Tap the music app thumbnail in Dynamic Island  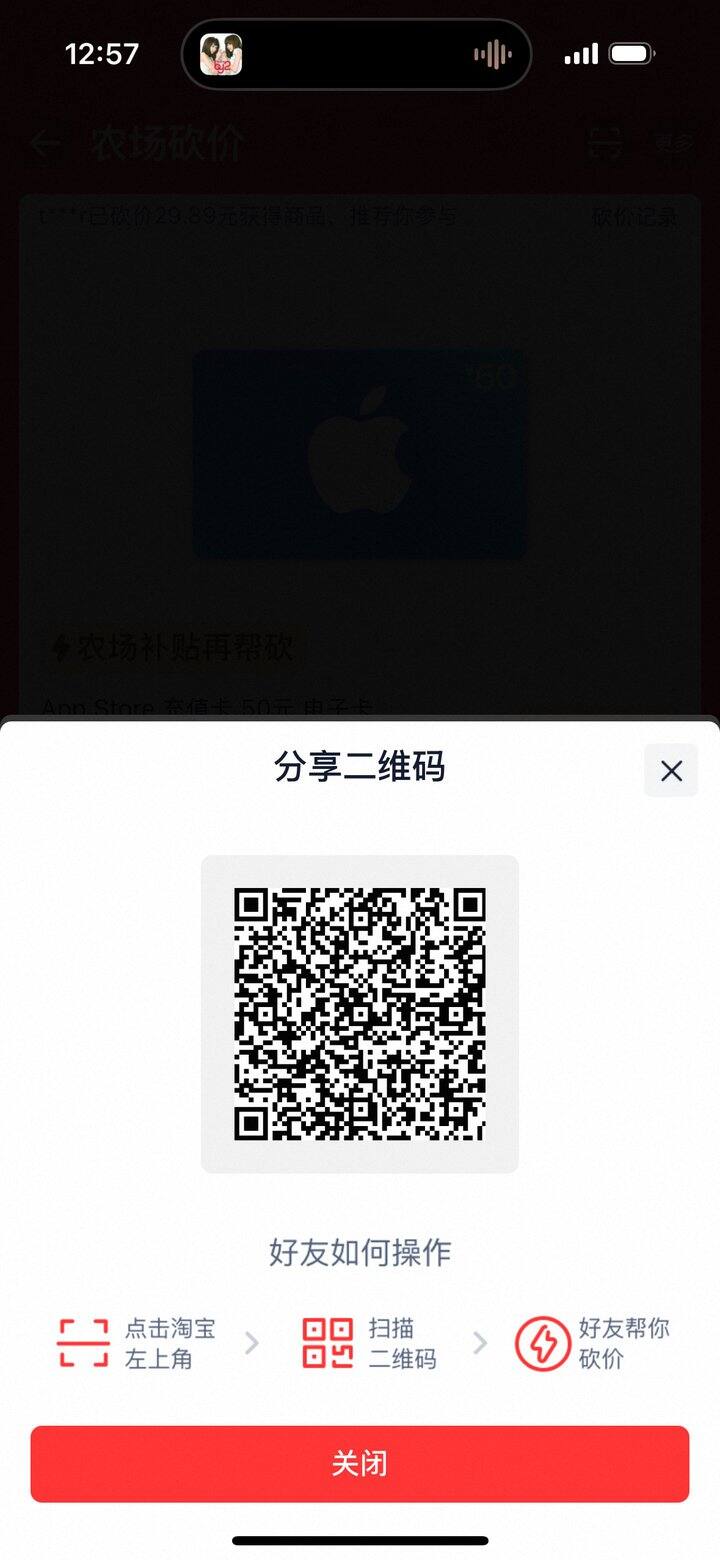pos(221,54)
